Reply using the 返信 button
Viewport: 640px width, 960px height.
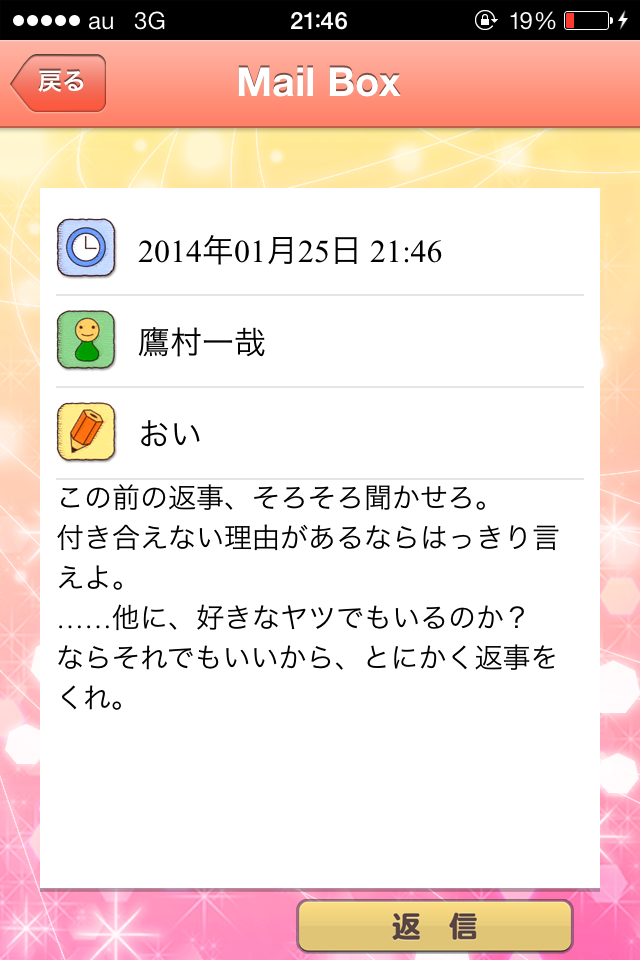pyautogui.click(x=435, y=926)
